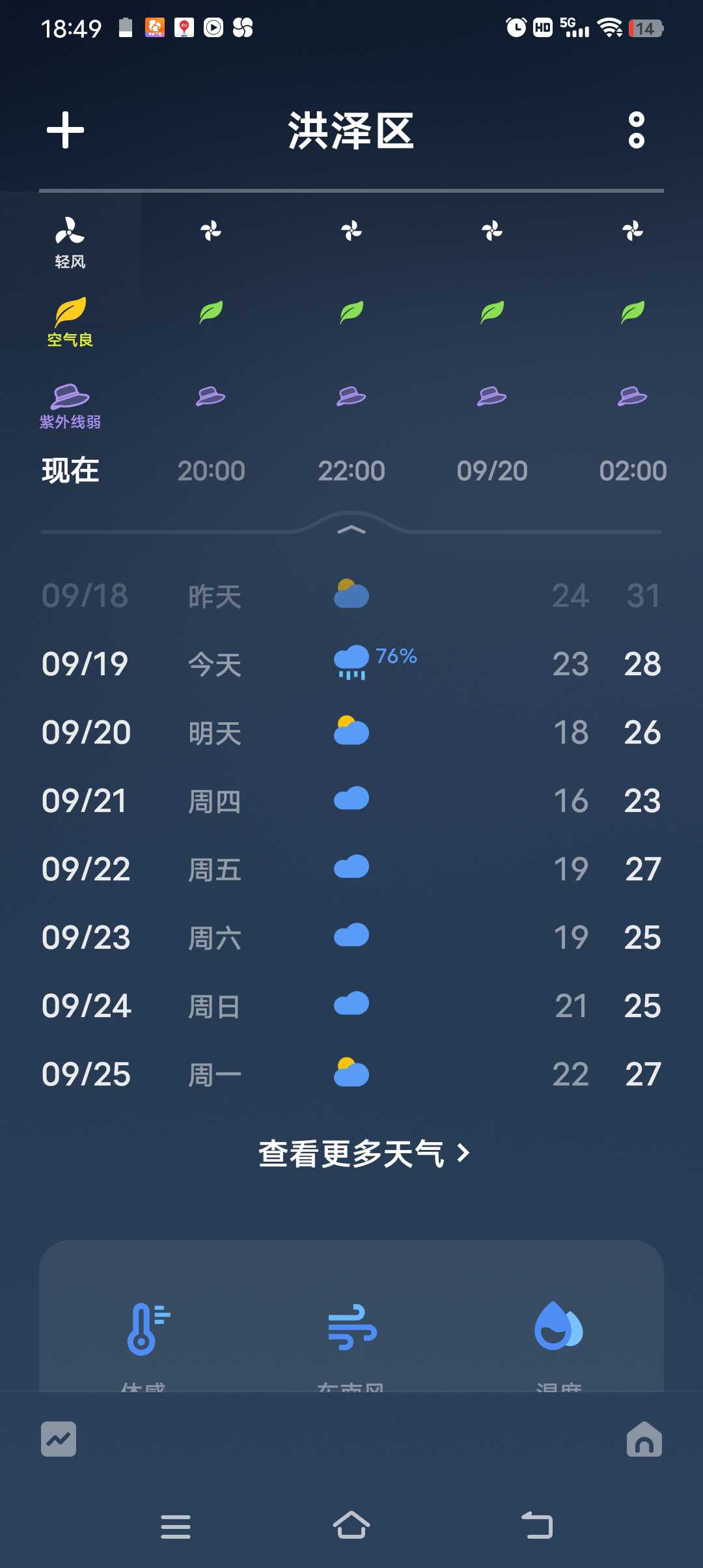Collapse the hourly panel with the up chevron

(351, 530)
